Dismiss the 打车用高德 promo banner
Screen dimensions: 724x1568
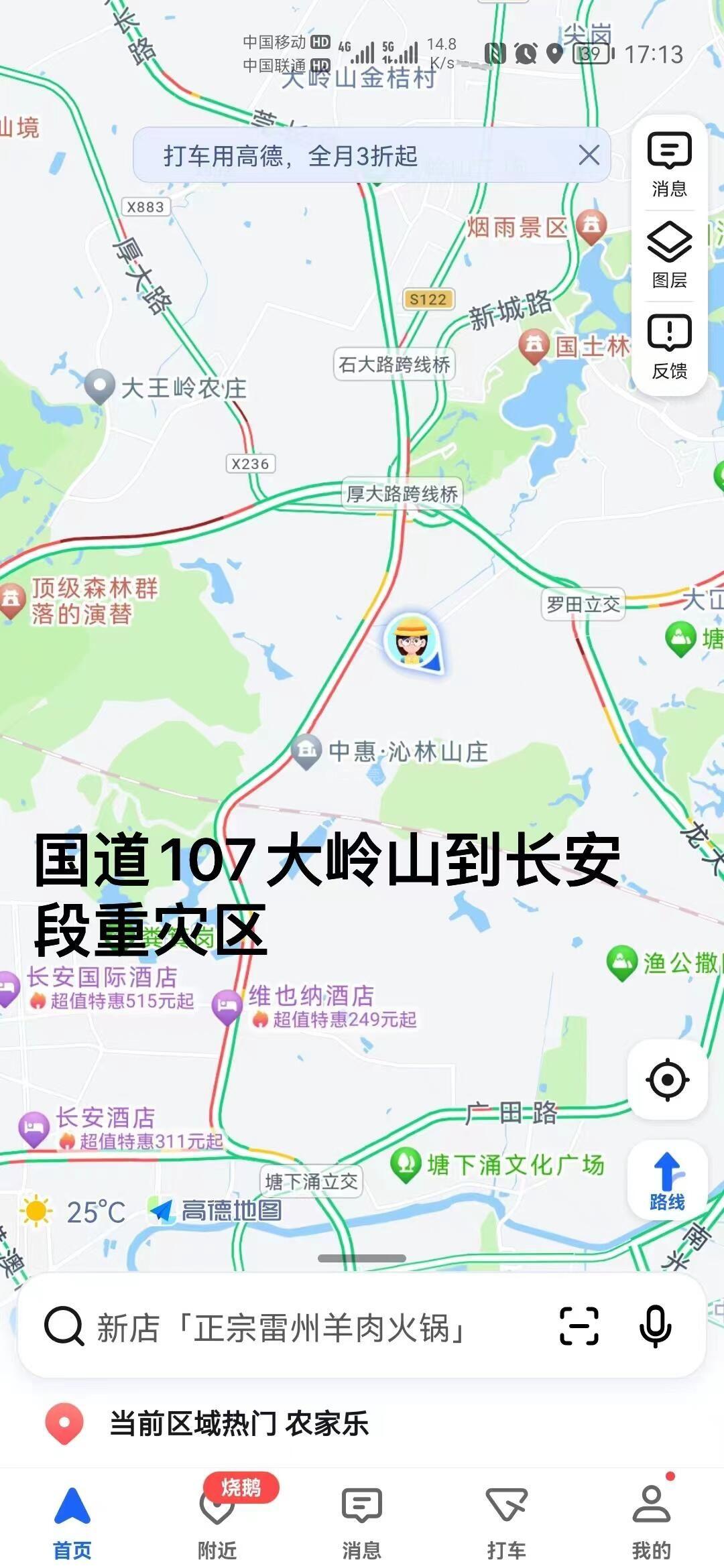click(x=589, y=155)
